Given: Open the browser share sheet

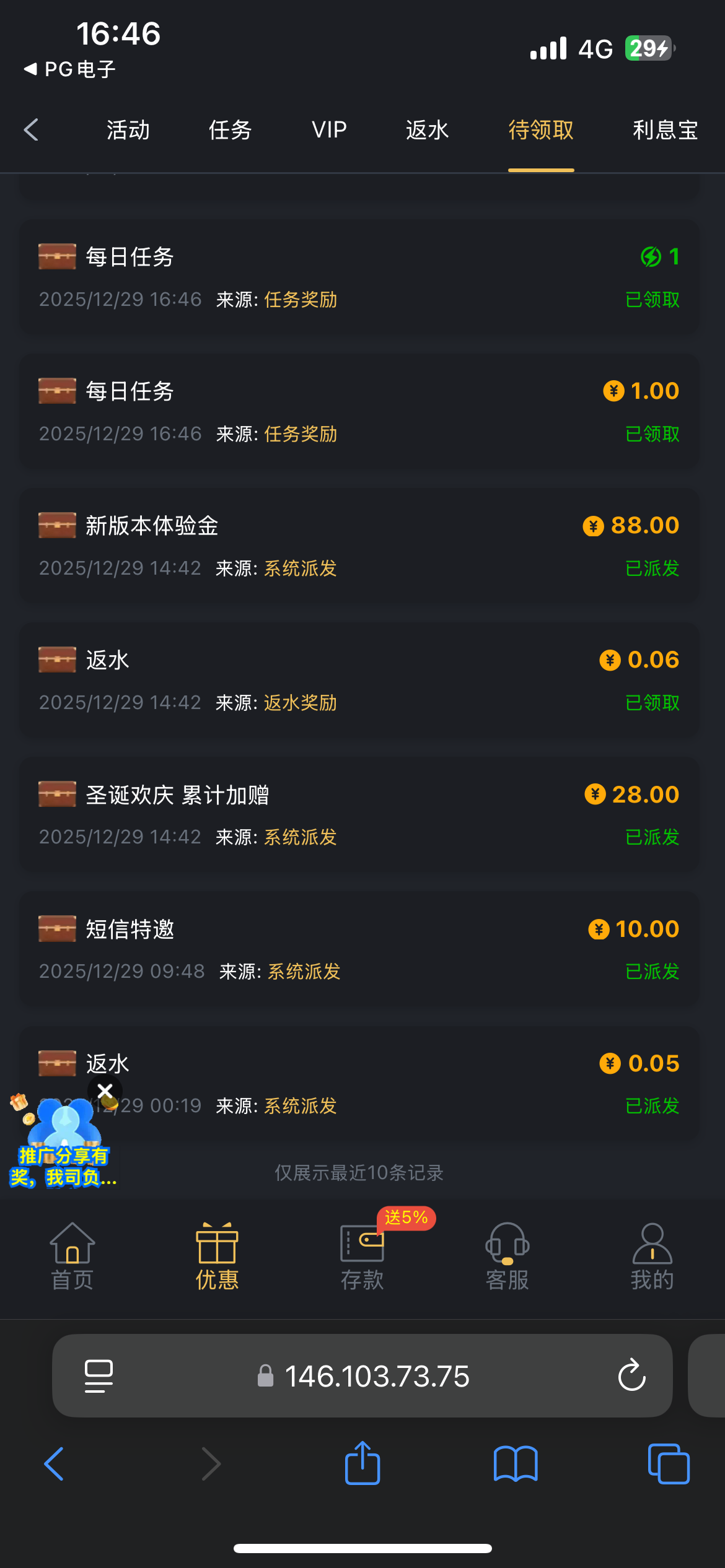Looking at the screenshot, I should (x=362, y=1464).
